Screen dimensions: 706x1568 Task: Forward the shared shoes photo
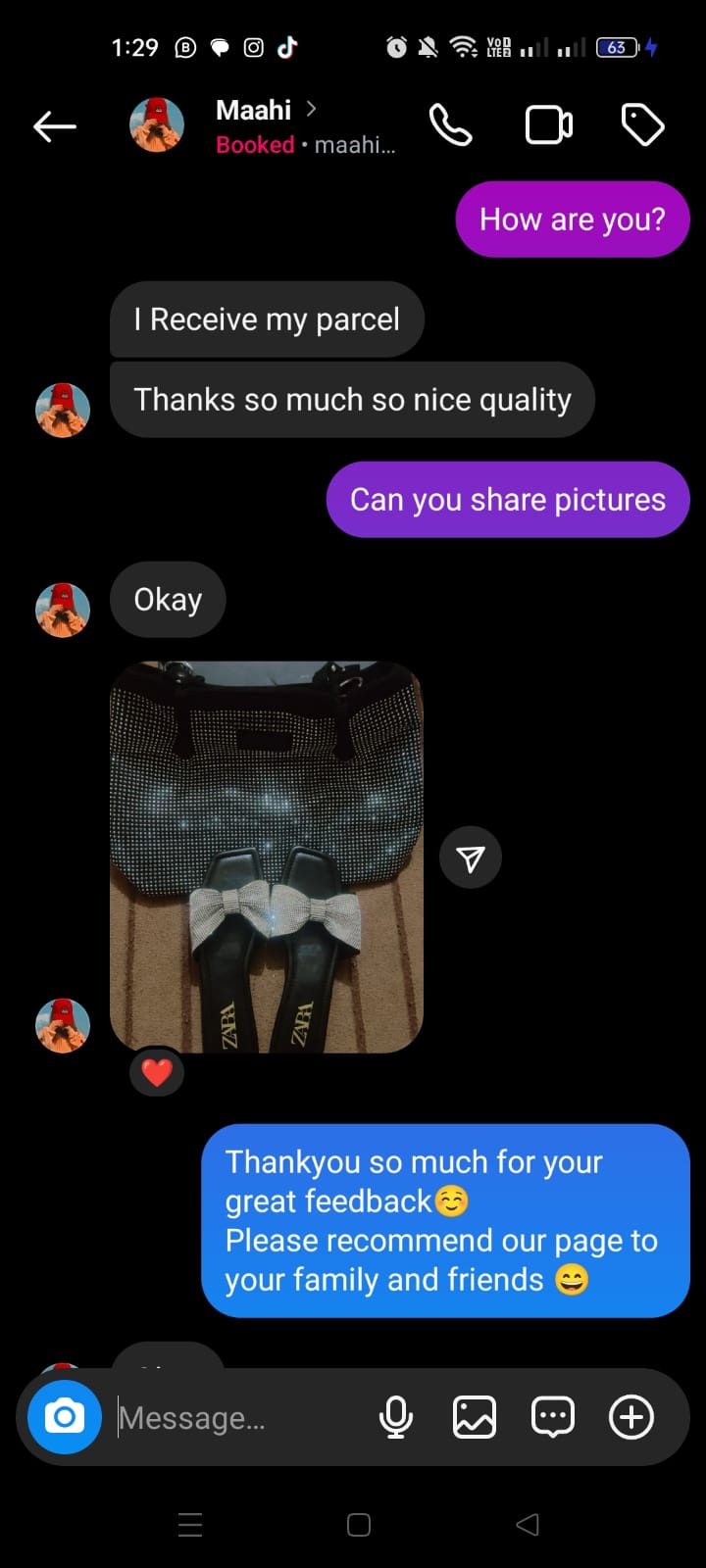tap(471, 857)
